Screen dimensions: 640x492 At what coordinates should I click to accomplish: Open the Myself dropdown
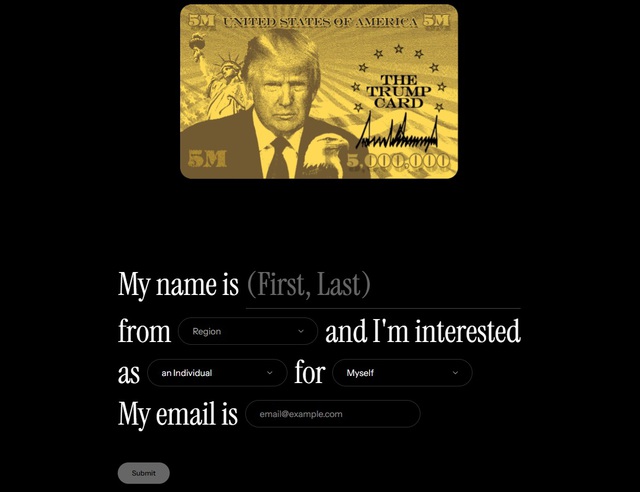tap(402, 373)
